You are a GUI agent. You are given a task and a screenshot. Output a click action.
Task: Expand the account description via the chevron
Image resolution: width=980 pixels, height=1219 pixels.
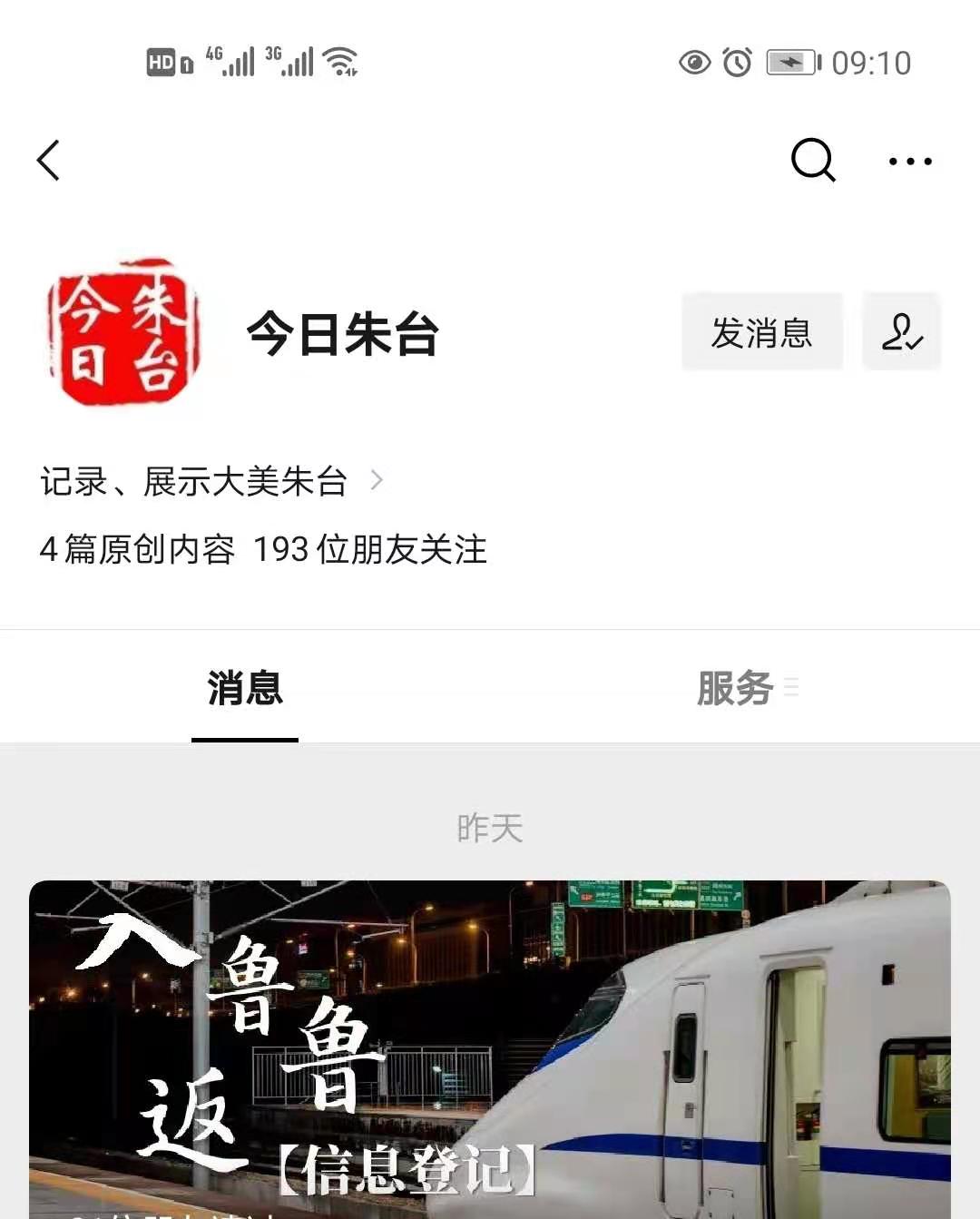377,482
